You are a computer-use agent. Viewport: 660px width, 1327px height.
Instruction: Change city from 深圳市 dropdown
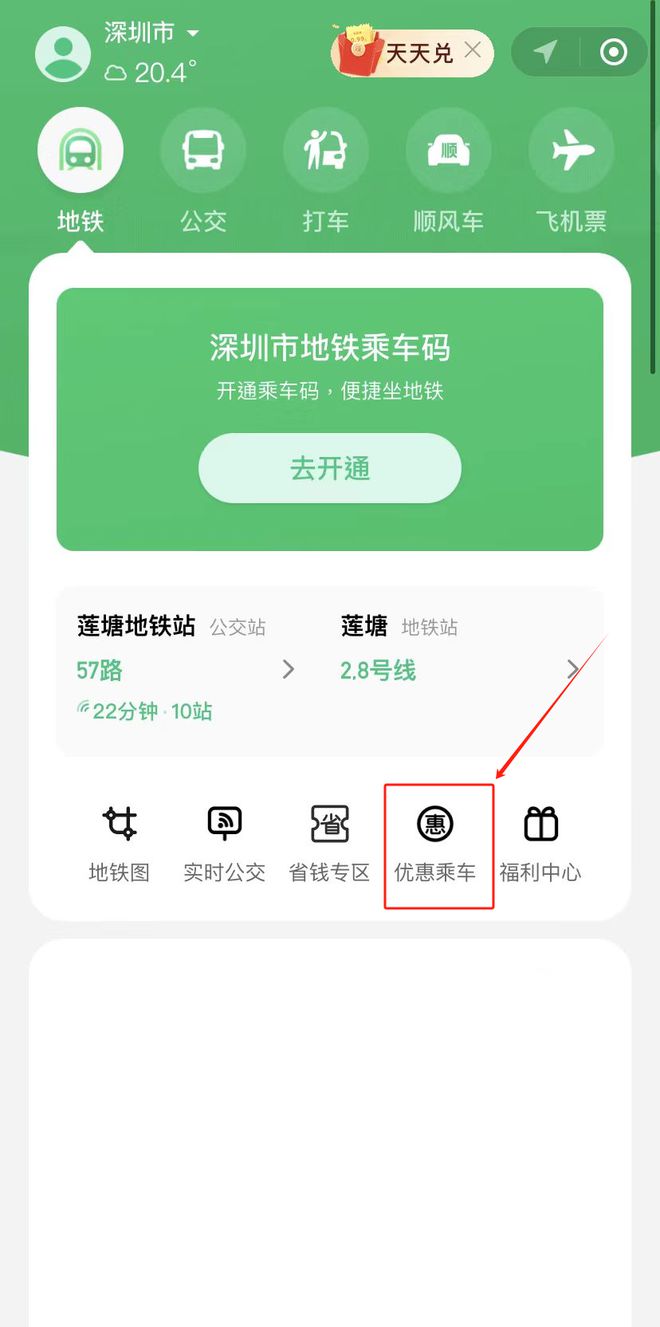pos(151,33)
